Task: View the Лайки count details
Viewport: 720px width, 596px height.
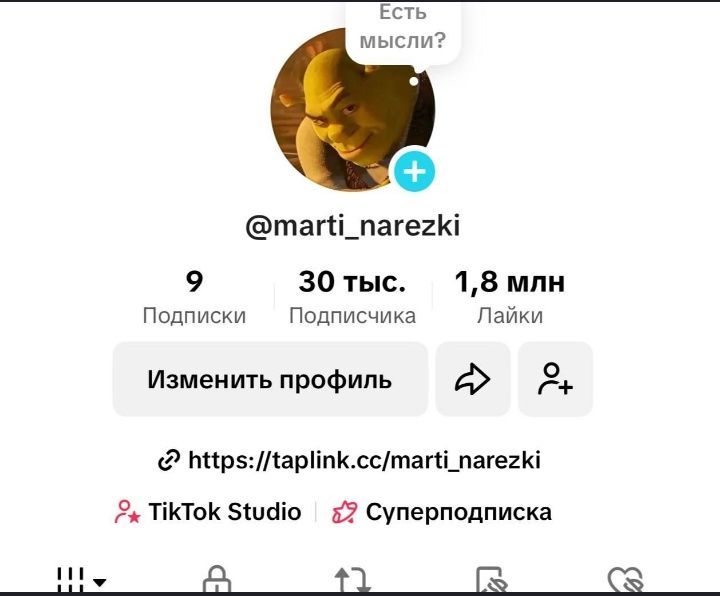Action: 510,297
